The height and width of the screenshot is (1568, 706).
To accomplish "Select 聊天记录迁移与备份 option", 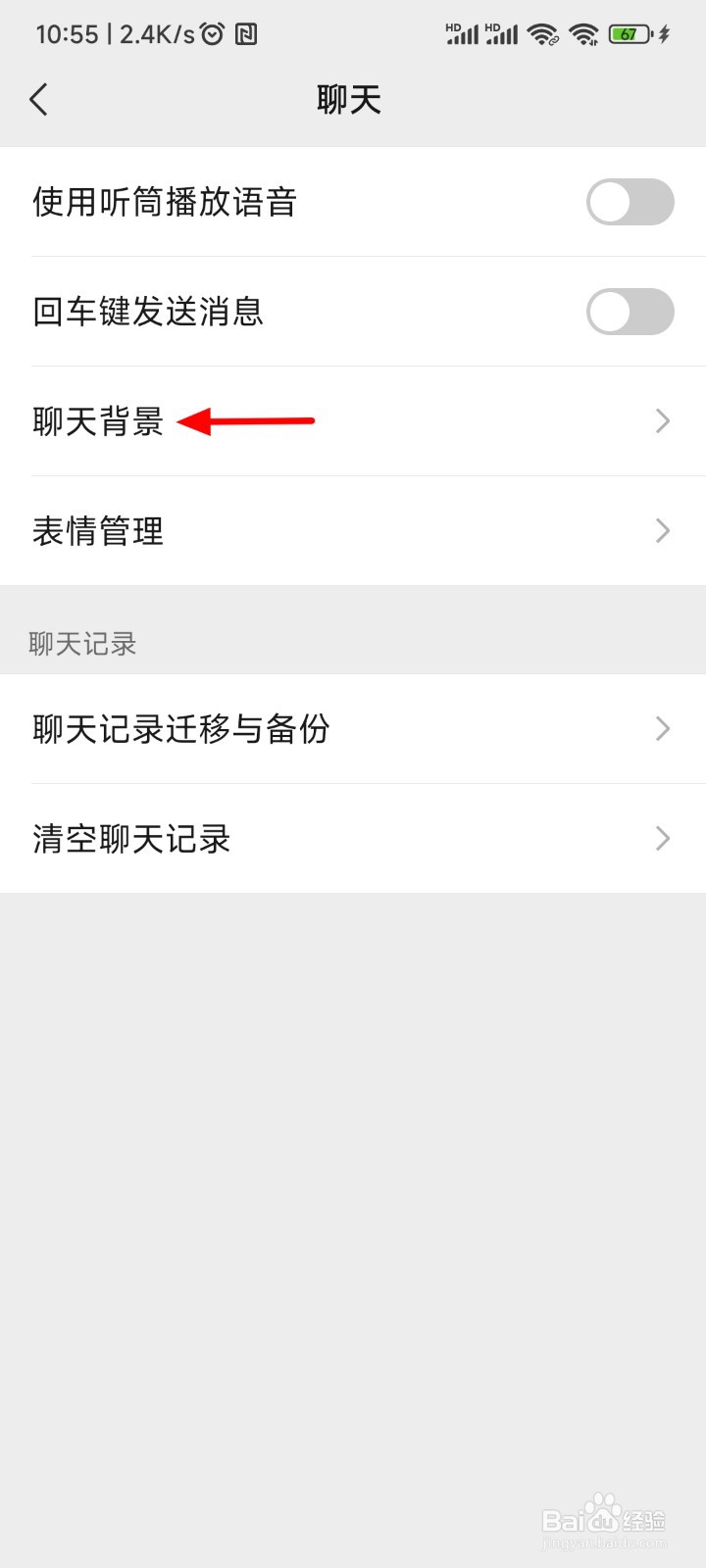I will pyautogui.click(x=181, y=729).
